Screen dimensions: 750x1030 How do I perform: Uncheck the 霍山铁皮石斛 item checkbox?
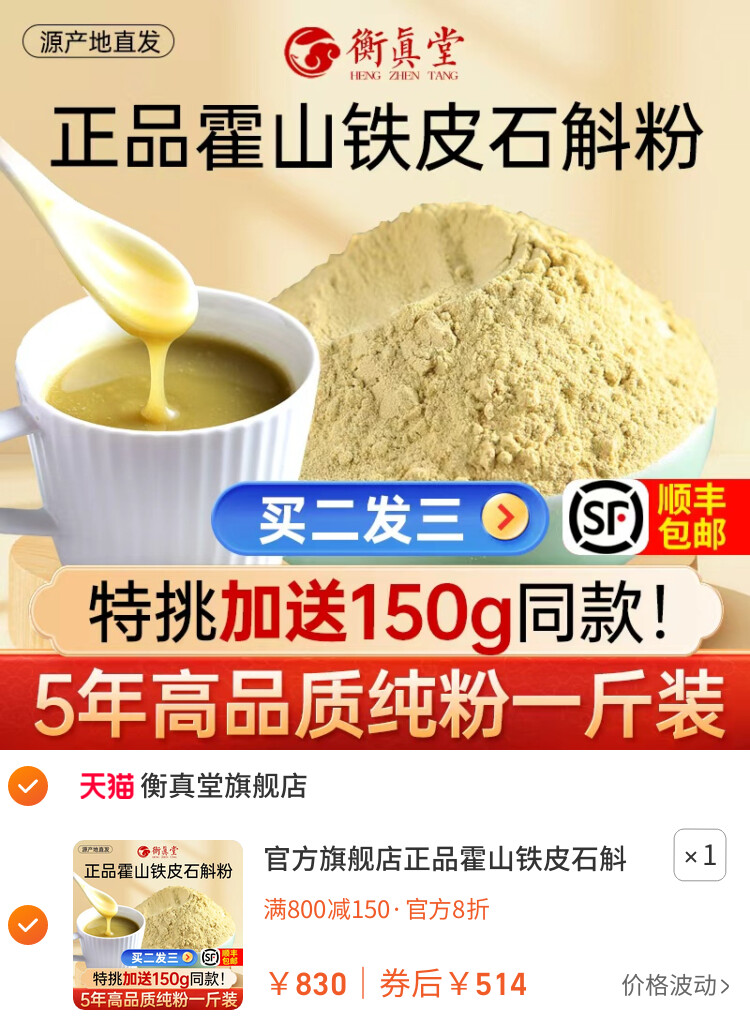click(x=28, y=925)
